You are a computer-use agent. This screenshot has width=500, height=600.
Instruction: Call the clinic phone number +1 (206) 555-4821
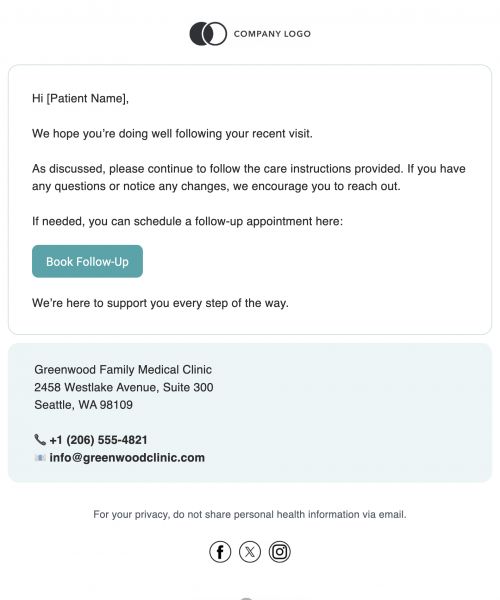coord(98,440)
